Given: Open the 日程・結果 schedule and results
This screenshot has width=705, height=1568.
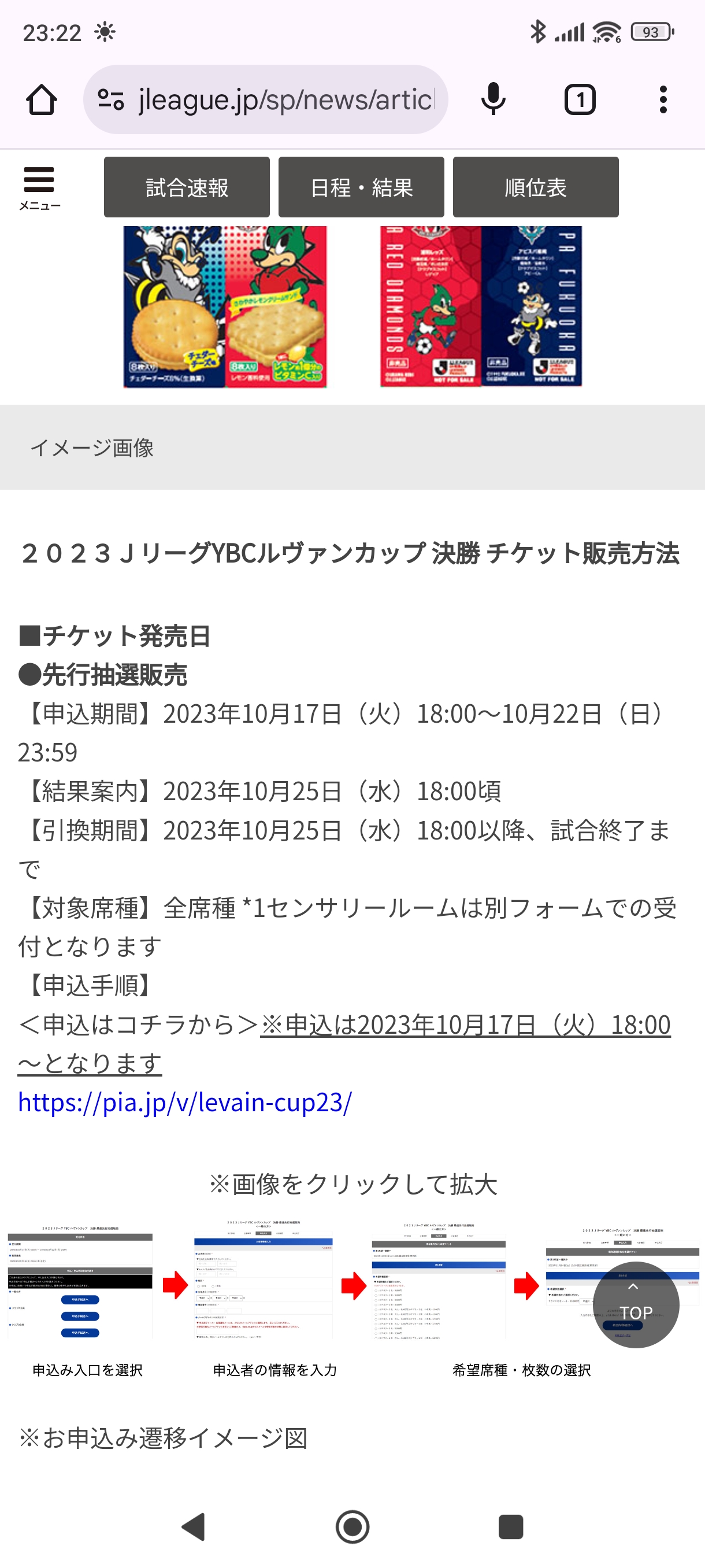Looking at the screenshot, I should click(361, 187).
